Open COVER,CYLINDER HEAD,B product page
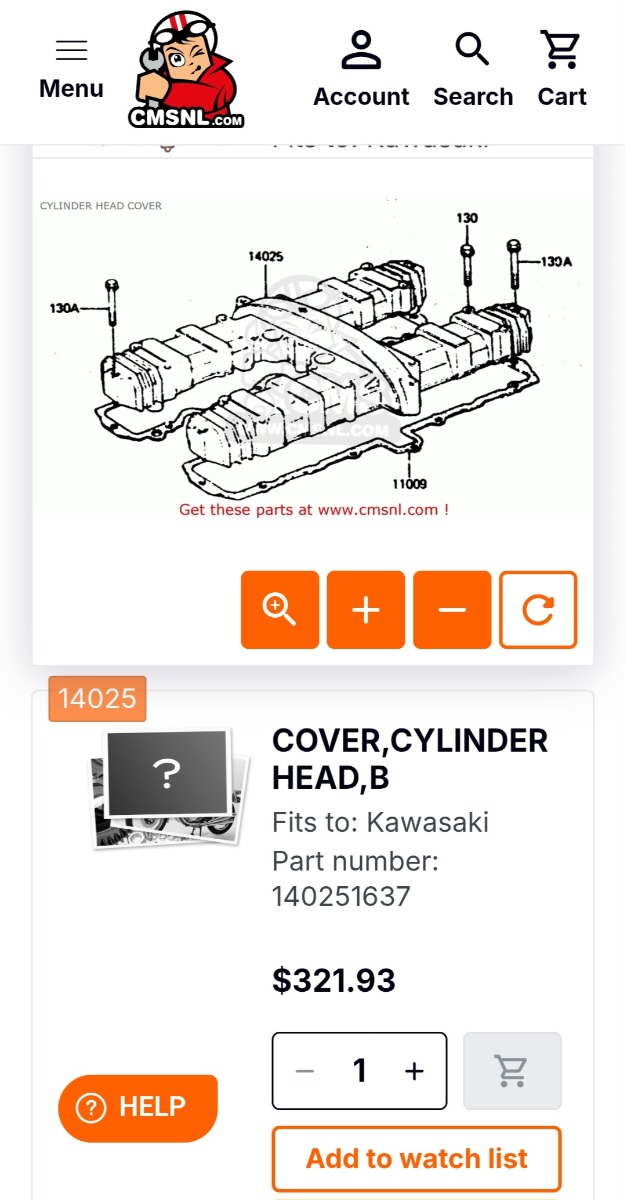 (410, 759)
